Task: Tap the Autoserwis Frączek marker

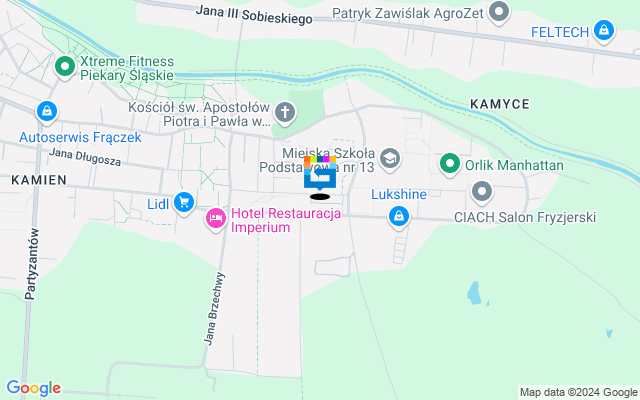Action: (x=46, y=112)
